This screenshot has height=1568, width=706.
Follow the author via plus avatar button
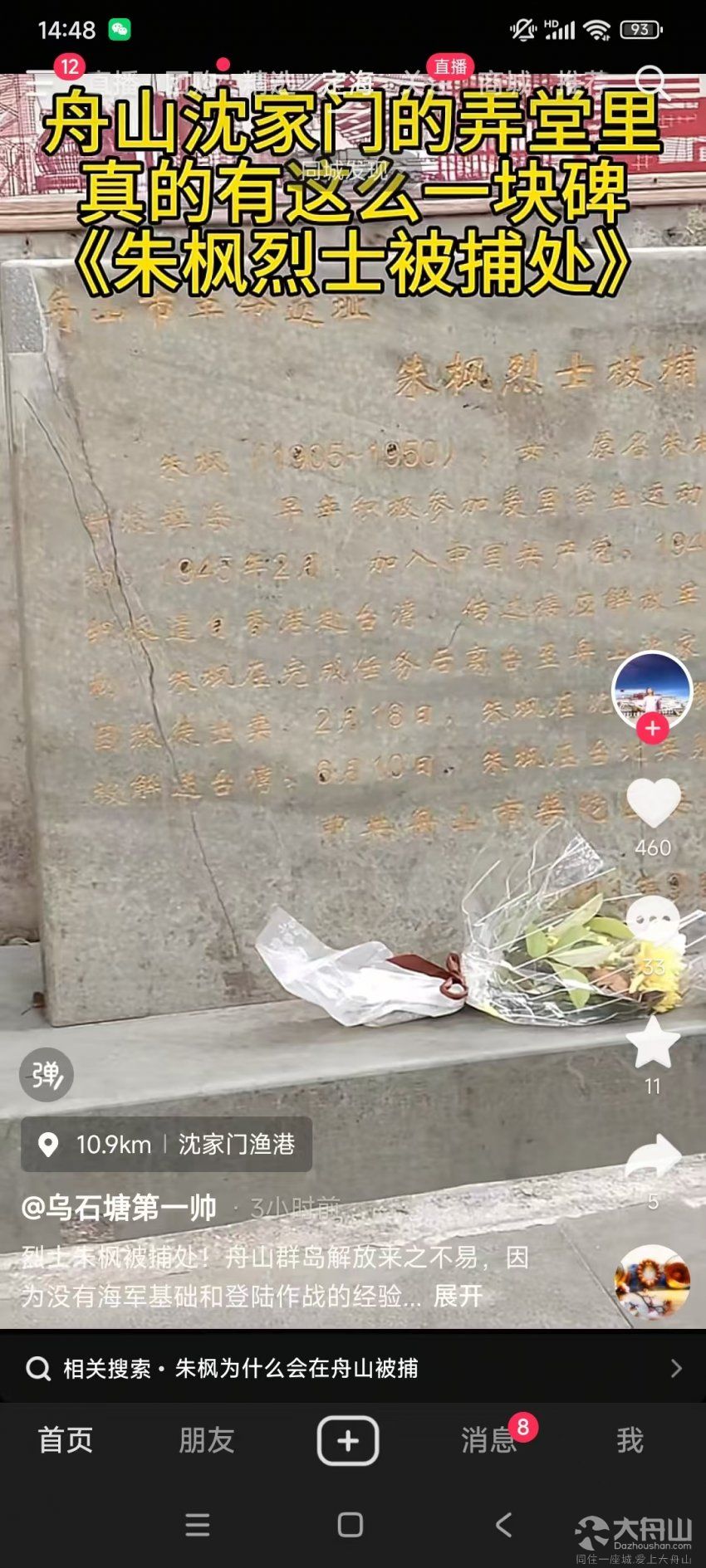pyautogui.click(x=652, y=729)
